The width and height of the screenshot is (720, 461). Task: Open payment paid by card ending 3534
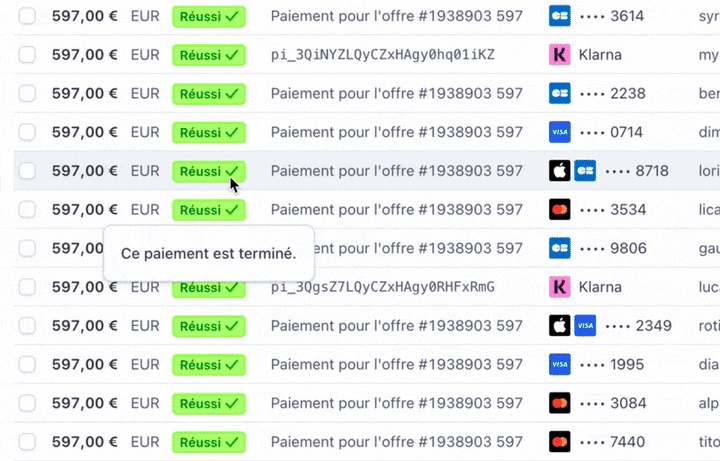coord(396,210)
